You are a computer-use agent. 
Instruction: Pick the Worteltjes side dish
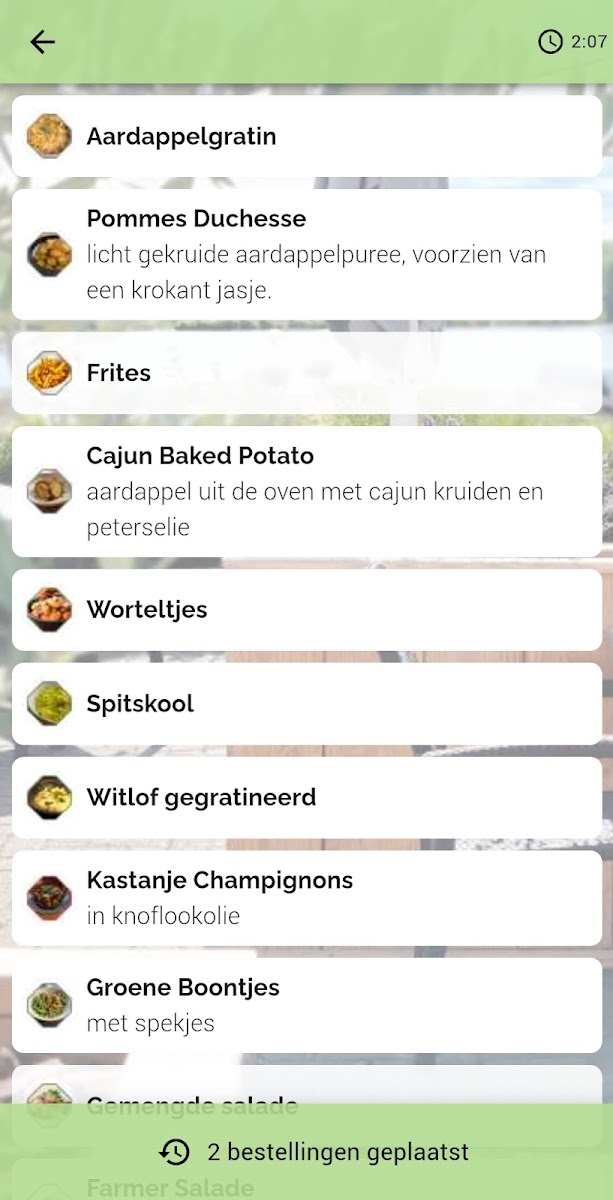point(306,609)
